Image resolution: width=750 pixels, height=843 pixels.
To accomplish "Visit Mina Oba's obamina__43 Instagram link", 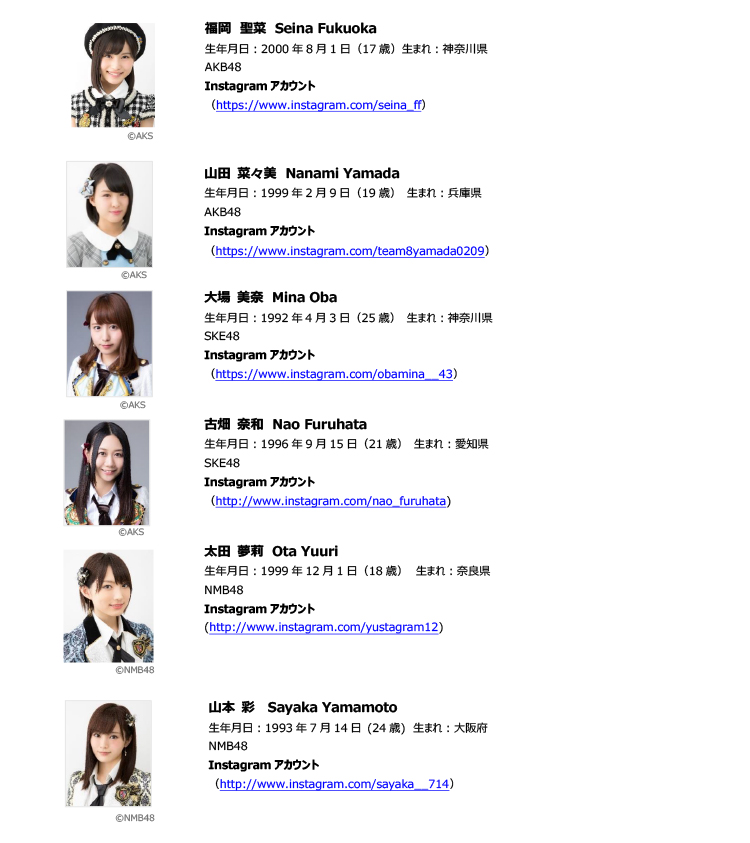I will tap(335, 374).
